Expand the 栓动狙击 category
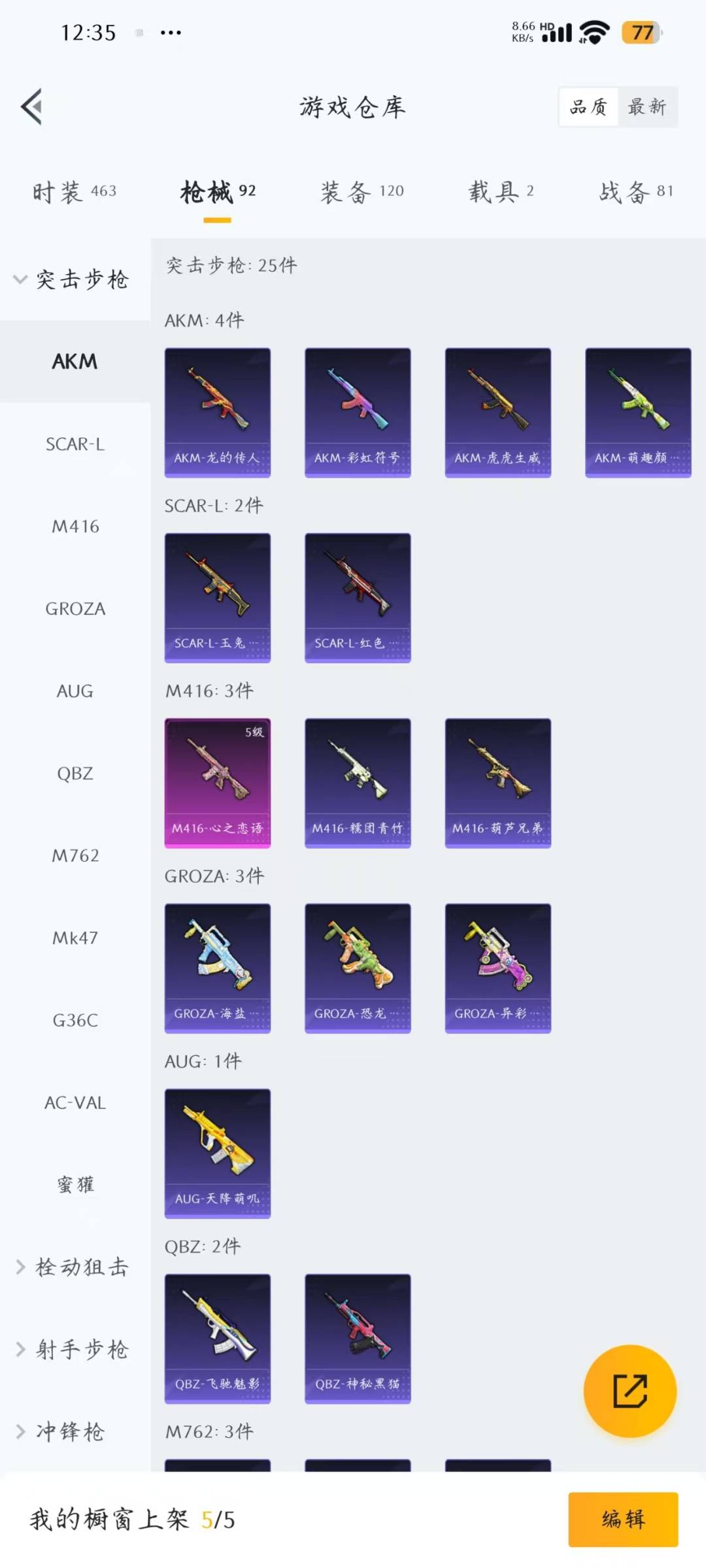Viewport: 706px width, 1568px height. pyautogui.click(x=73, y=1267)
